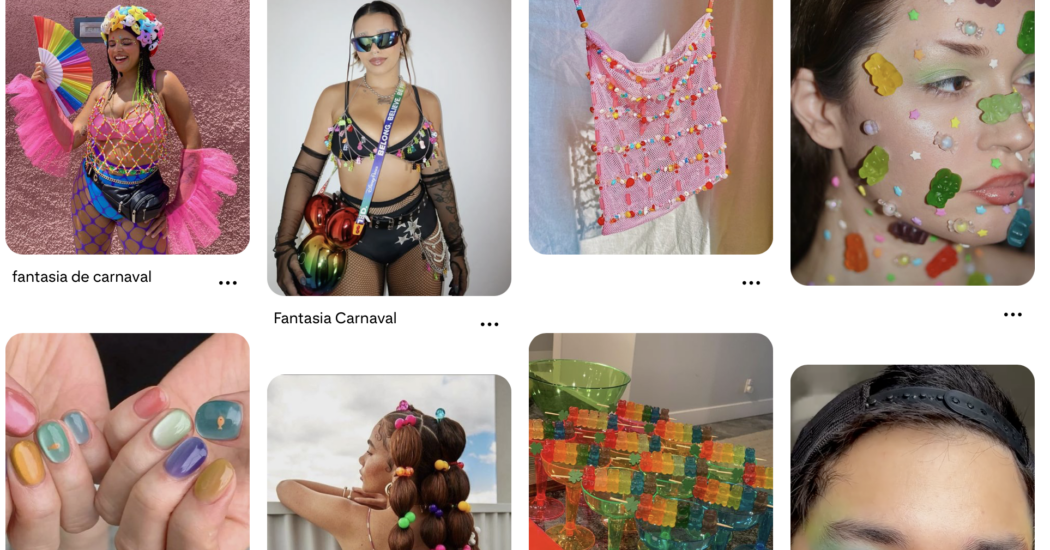Open more options for 'Fantasia Carnaval' pin
The width and height of the screenshot is (1050, 550).
tap(489, 324)
